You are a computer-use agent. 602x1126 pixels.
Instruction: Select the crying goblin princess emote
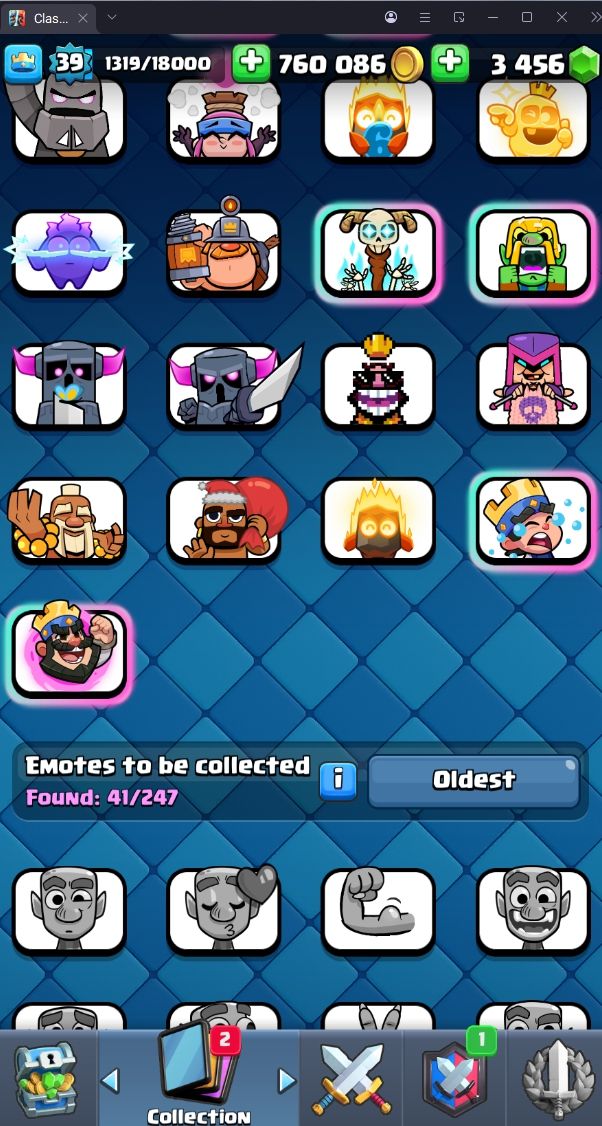tap(532, 252)
